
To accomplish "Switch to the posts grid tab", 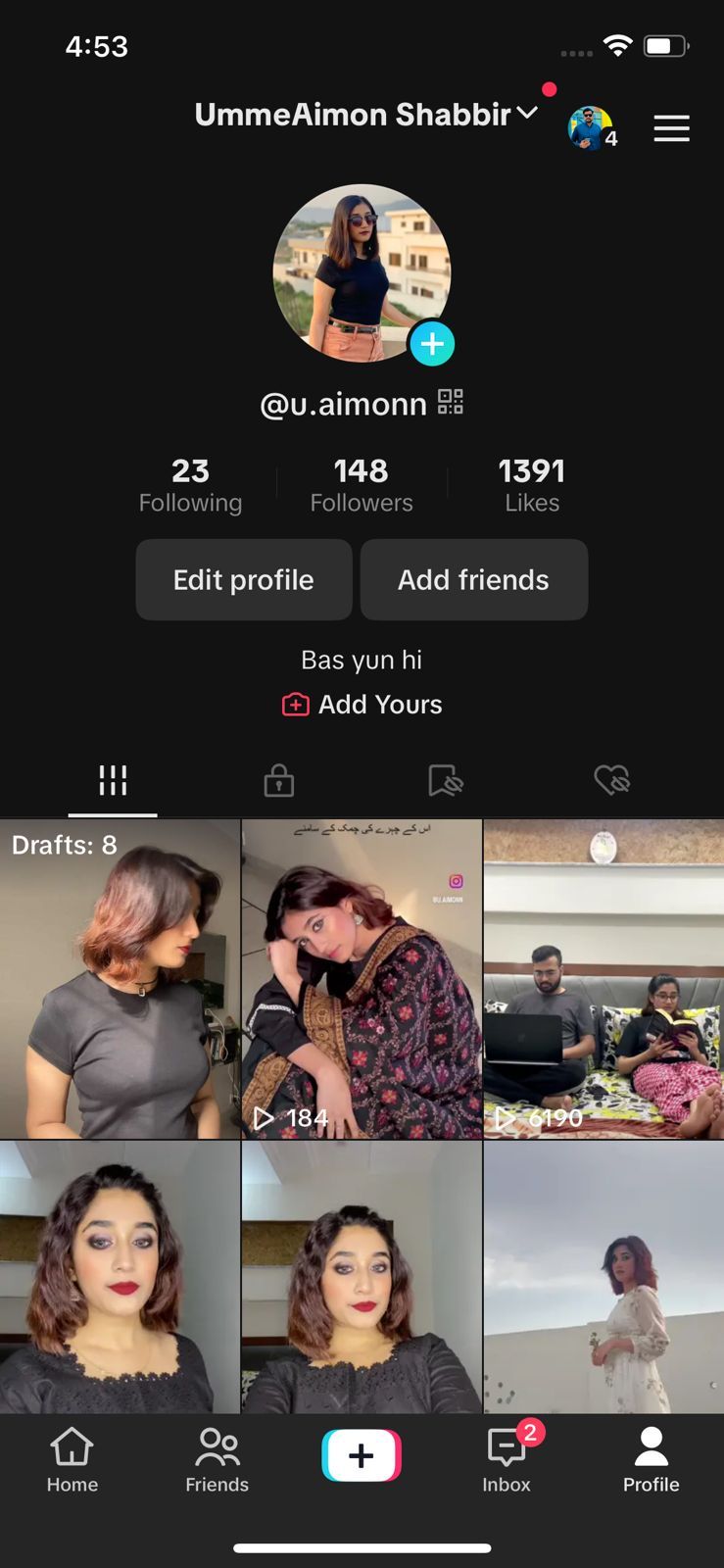I will coord(113,780).
